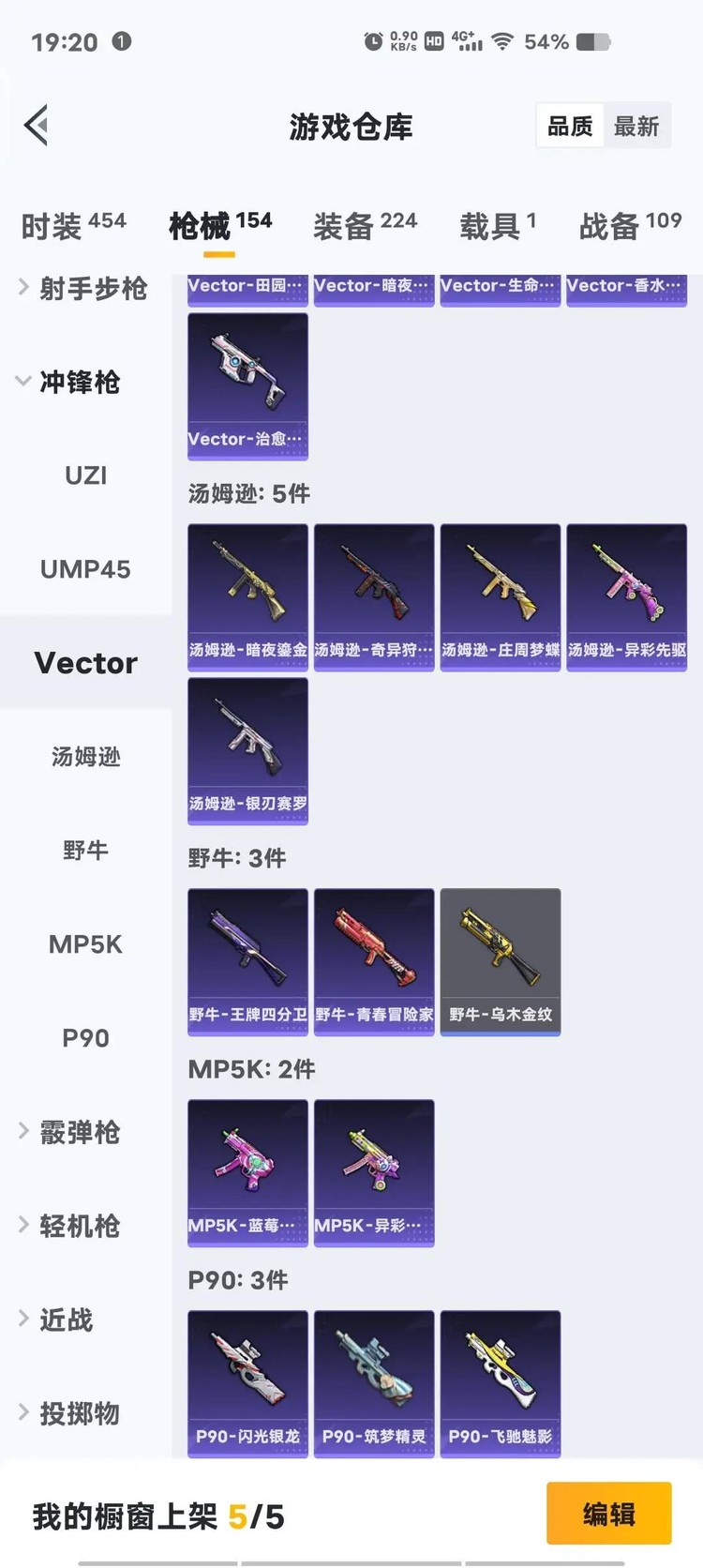Sort the warehouse by 品质
Image resolution: width=703 pixels, height=1568 pixels.
pyautogui.click(x=570, y=127)
